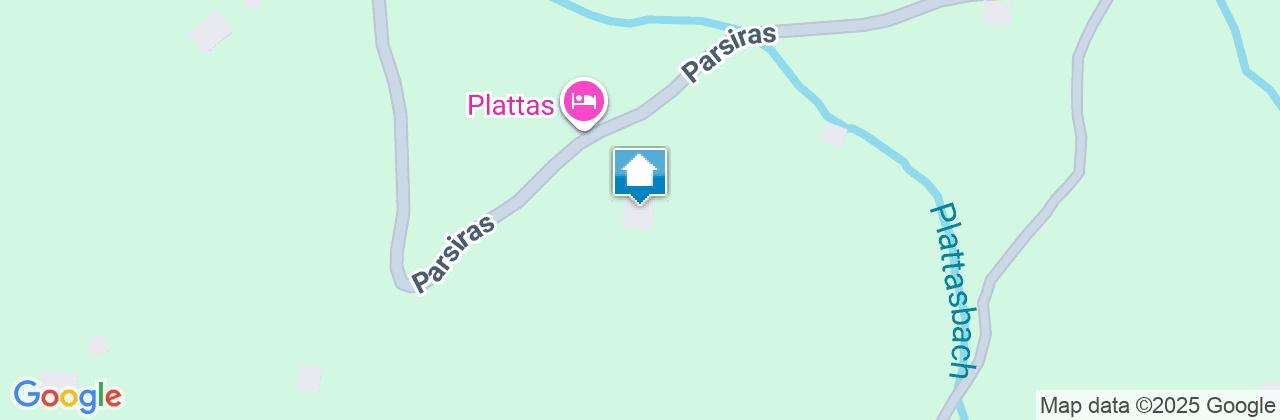
Task: Open the Plattas hotel pin
Action: click(x=583, y=101)
